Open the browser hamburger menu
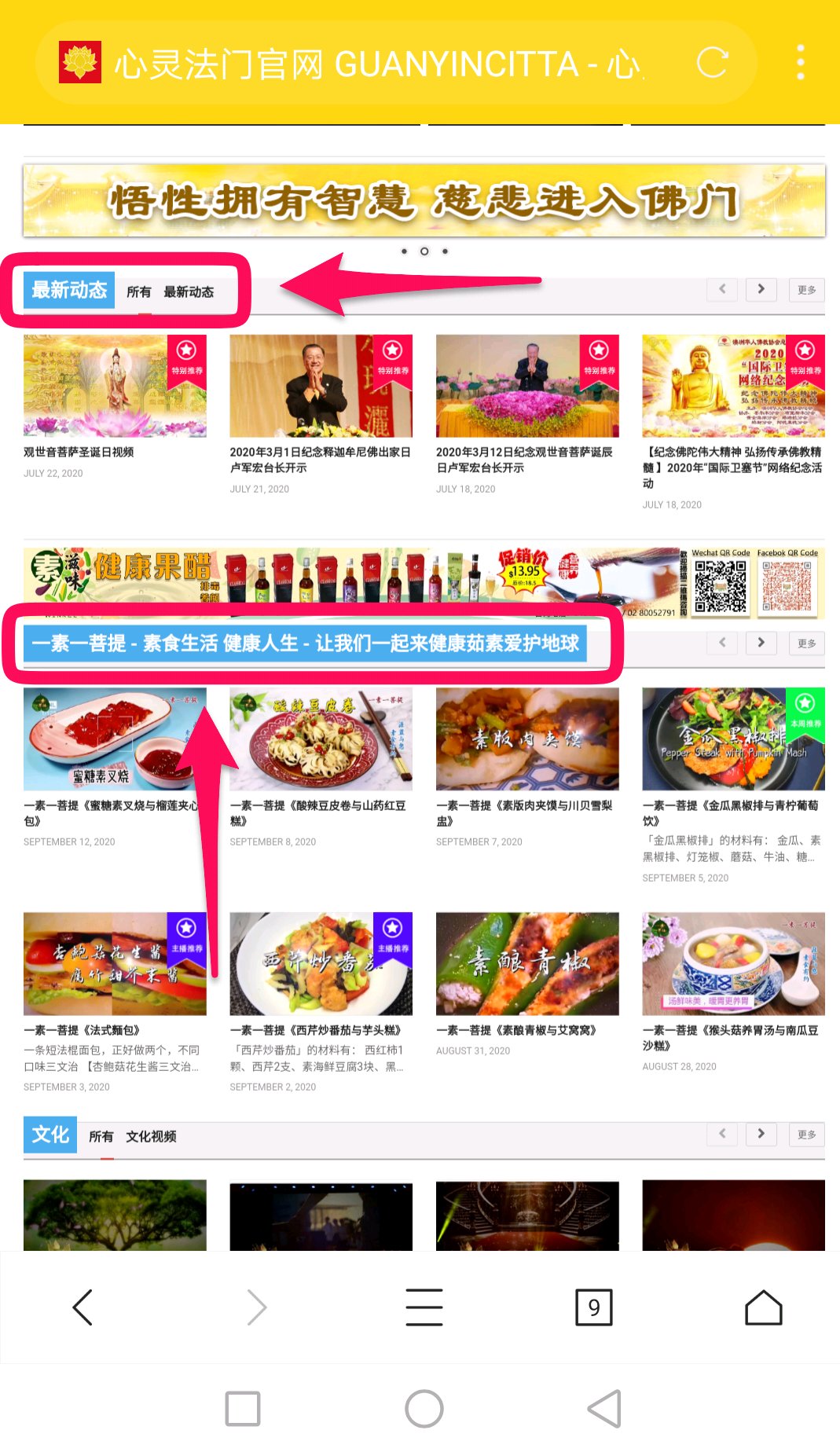 [424, 1307]
